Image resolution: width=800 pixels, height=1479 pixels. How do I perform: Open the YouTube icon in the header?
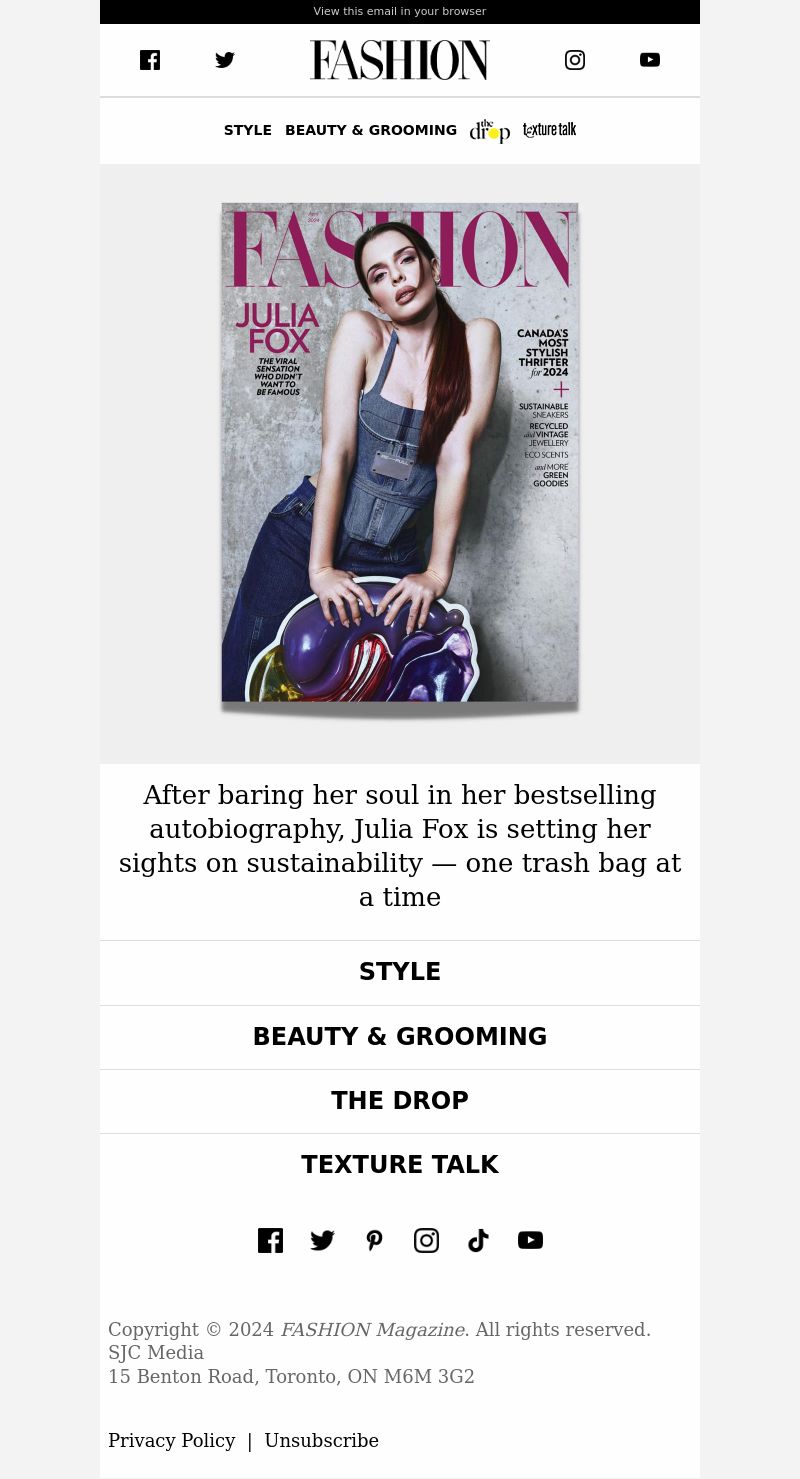(x=650, y=60)
